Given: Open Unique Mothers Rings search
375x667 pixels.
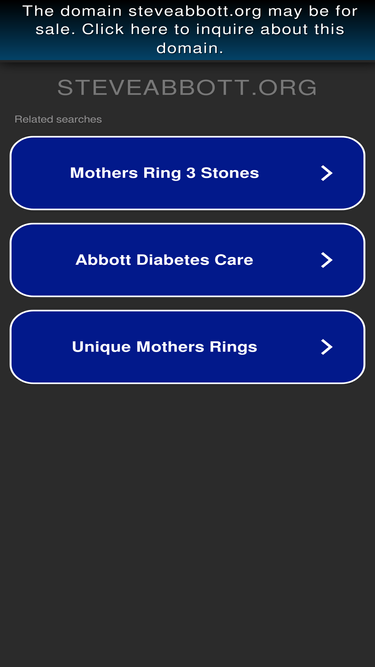Looking at the screenshot, I should (188, 347).
